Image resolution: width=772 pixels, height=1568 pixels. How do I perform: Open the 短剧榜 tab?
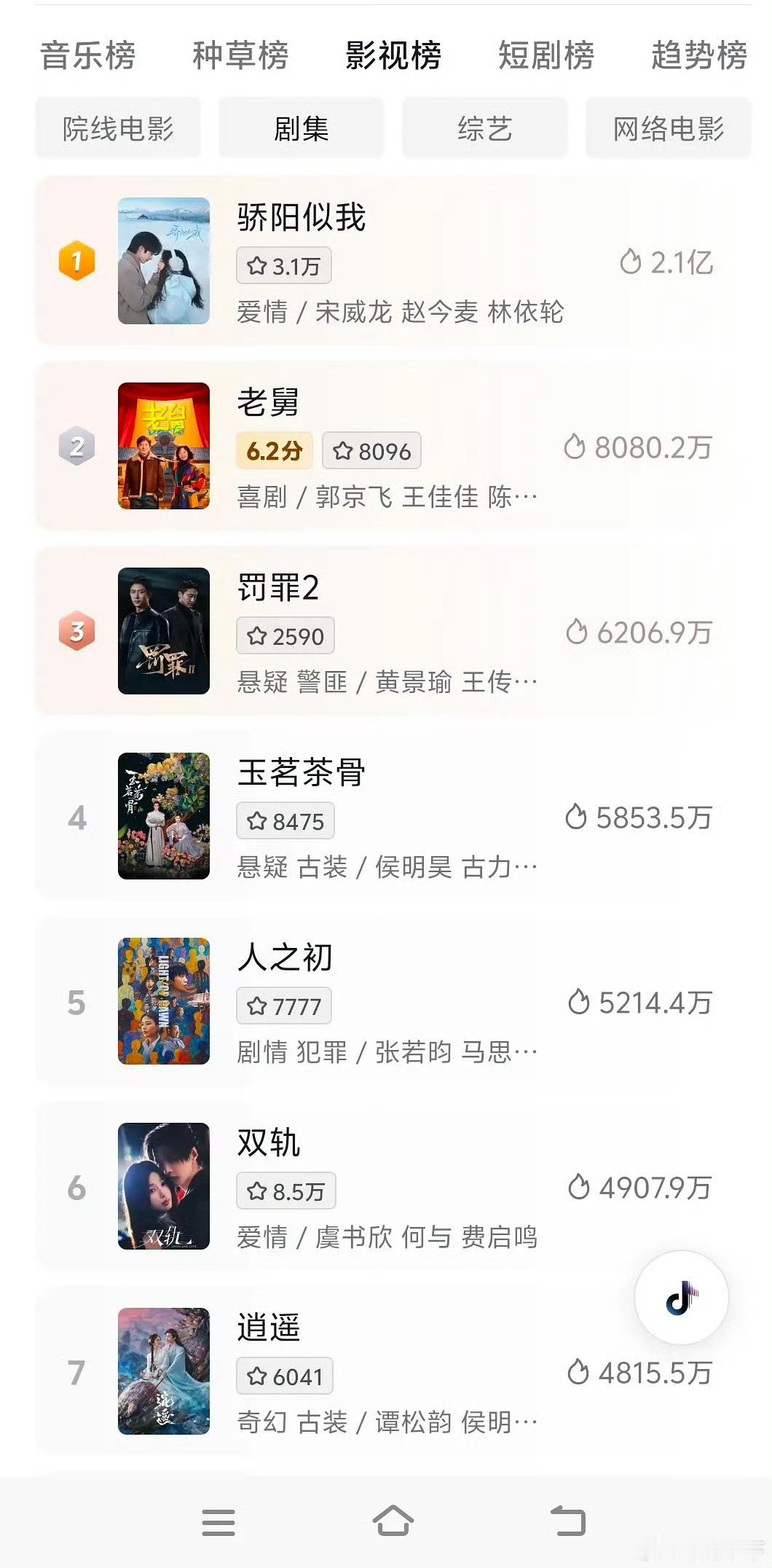click(x=546, y=55)
